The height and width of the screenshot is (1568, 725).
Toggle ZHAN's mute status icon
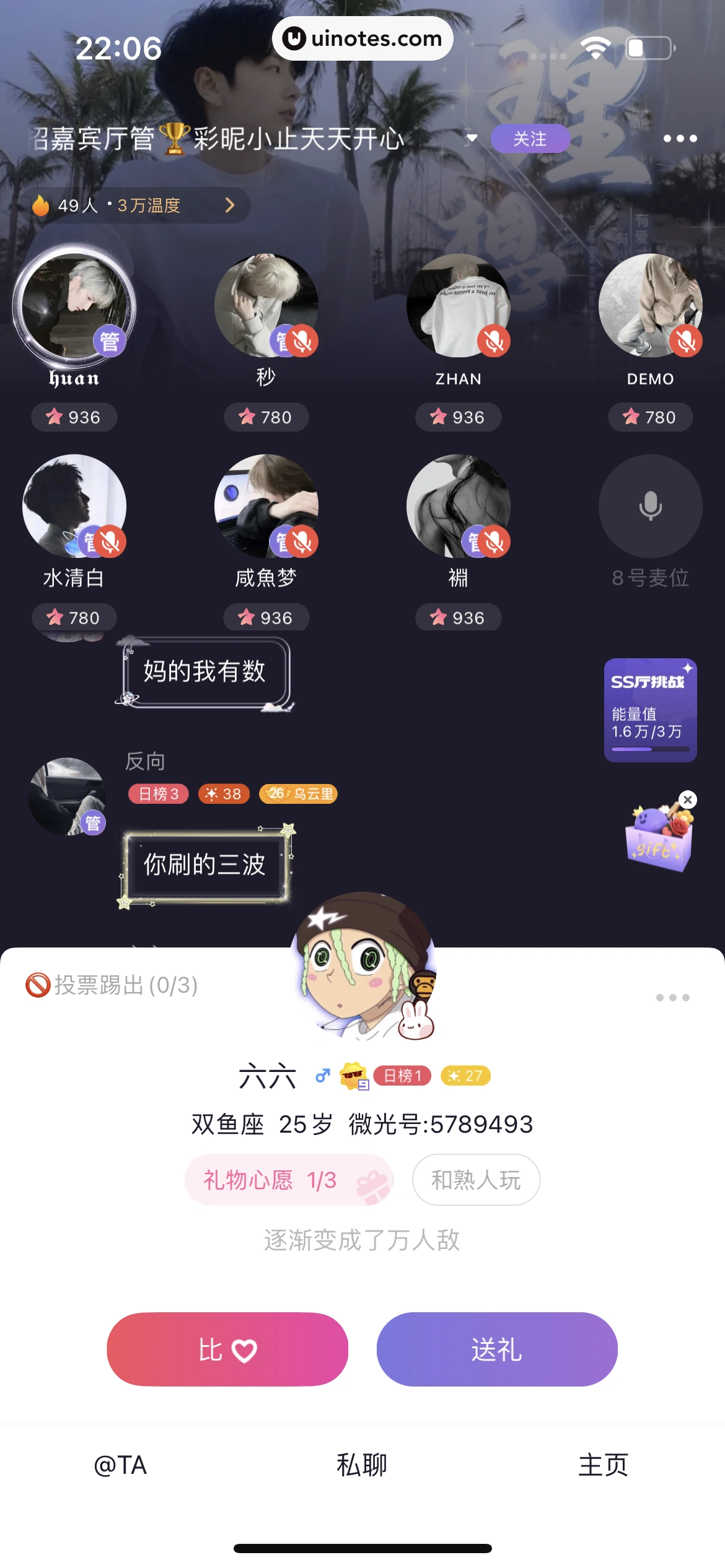(493, 341)
